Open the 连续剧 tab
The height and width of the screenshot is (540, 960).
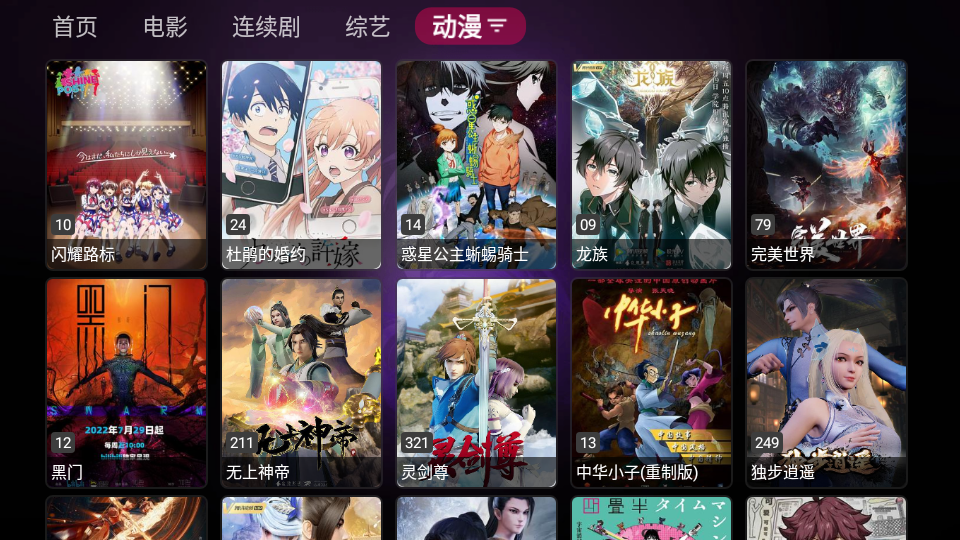(266, 27)
